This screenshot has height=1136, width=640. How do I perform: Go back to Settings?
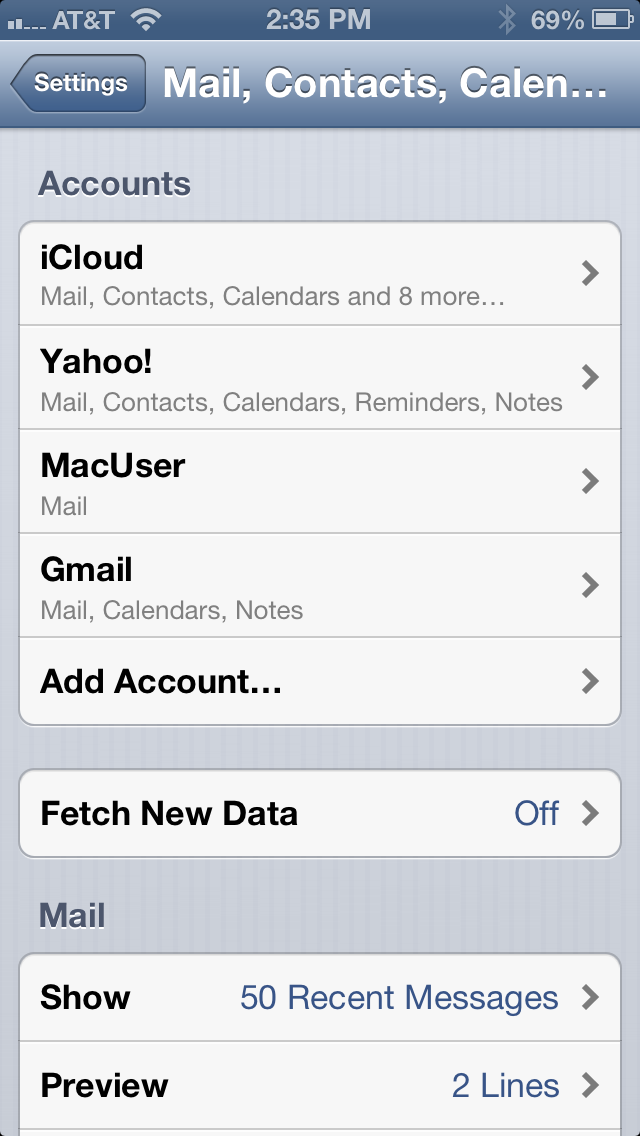pyautogui.click(x=78, y=83)
